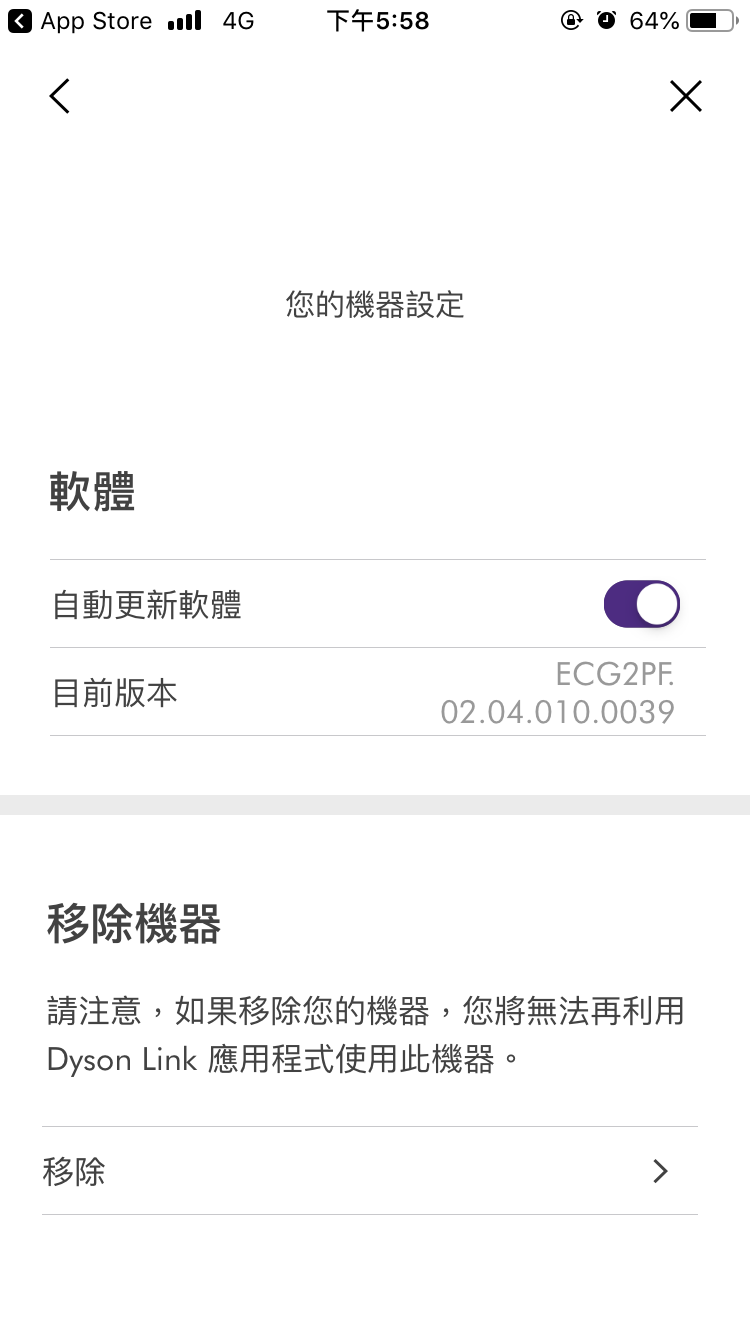Return to App Store via status bar
The image size is (750, 1334).
[80, 20]
